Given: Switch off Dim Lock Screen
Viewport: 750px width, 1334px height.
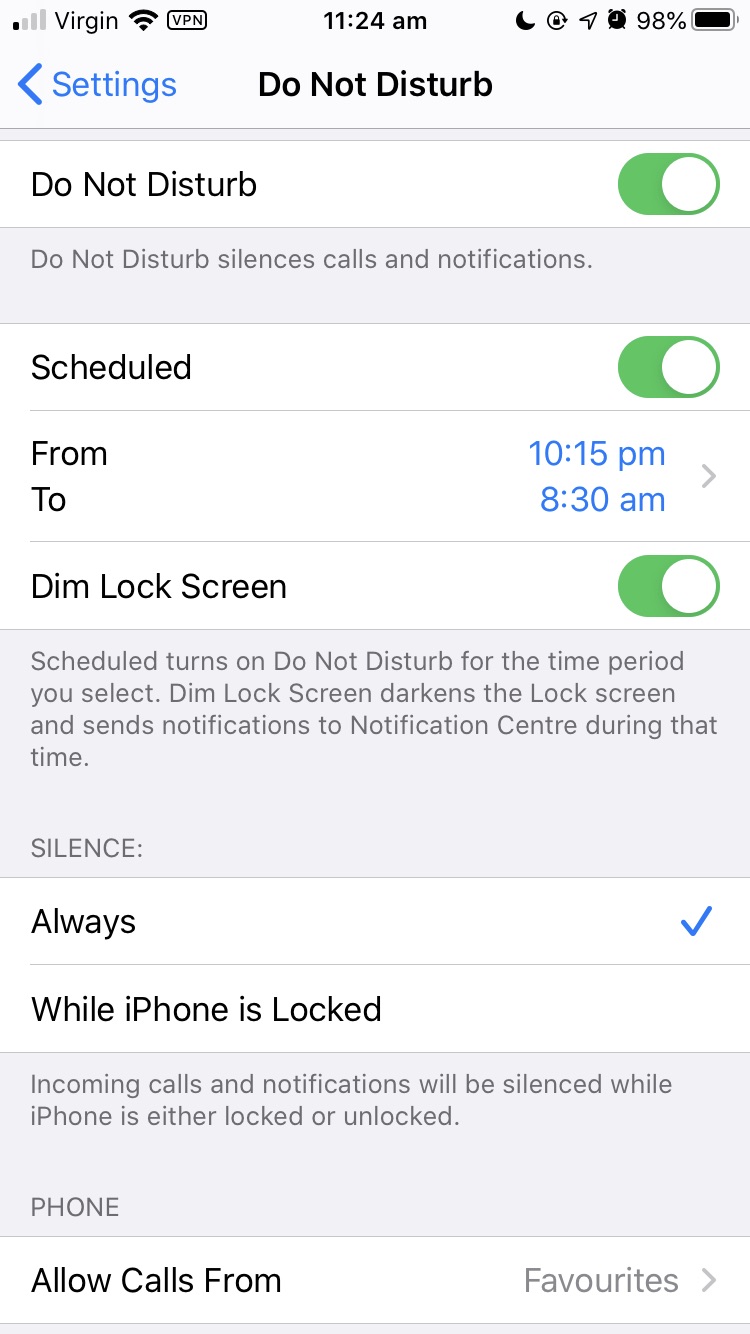Looking at the screenshot, I should (x=668, y=586).
